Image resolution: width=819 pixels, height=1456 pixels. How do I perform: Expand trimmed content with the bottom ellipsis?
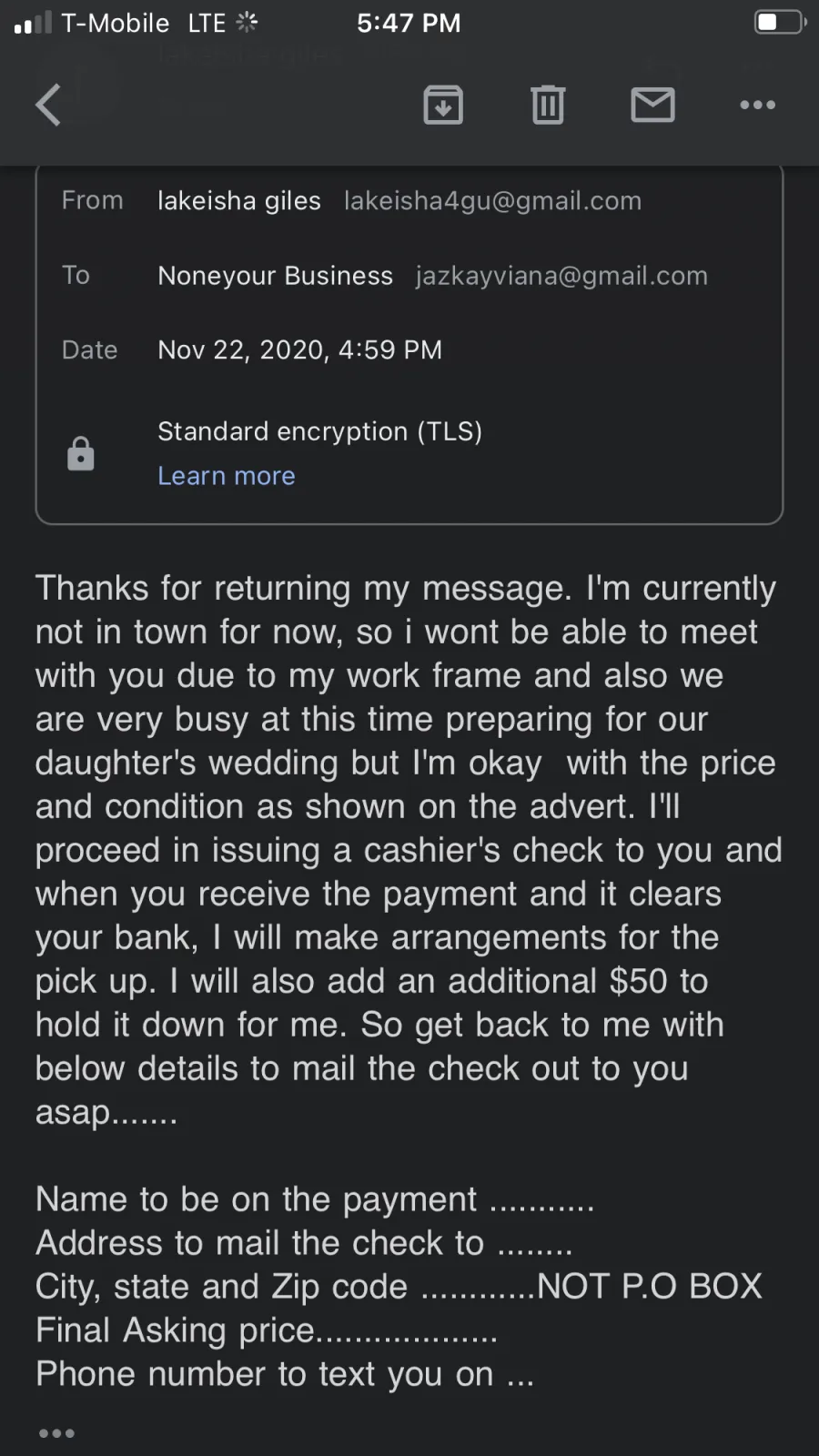(56, 1433)
